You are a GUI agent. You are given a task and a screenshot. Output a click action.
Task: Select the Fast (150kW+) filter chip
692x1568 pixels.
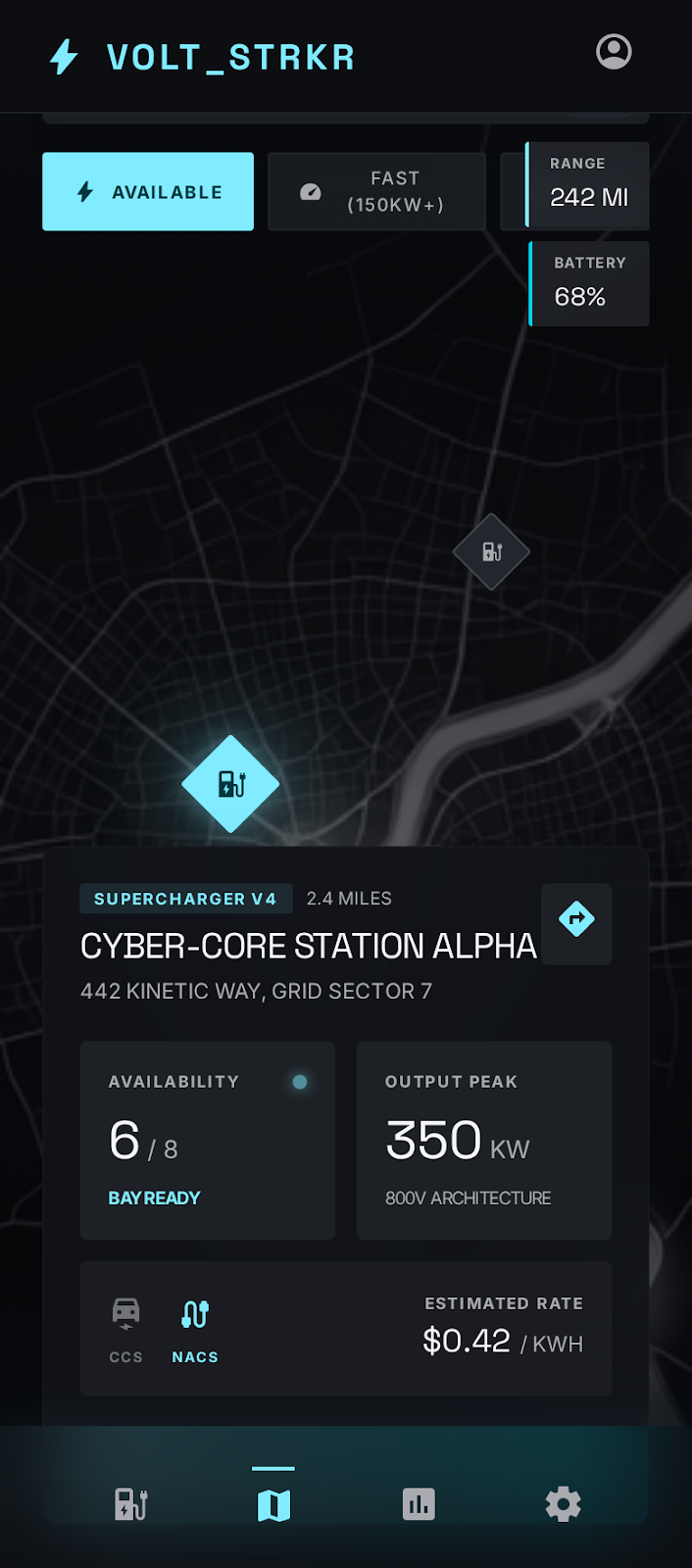[x=376, y=192]
